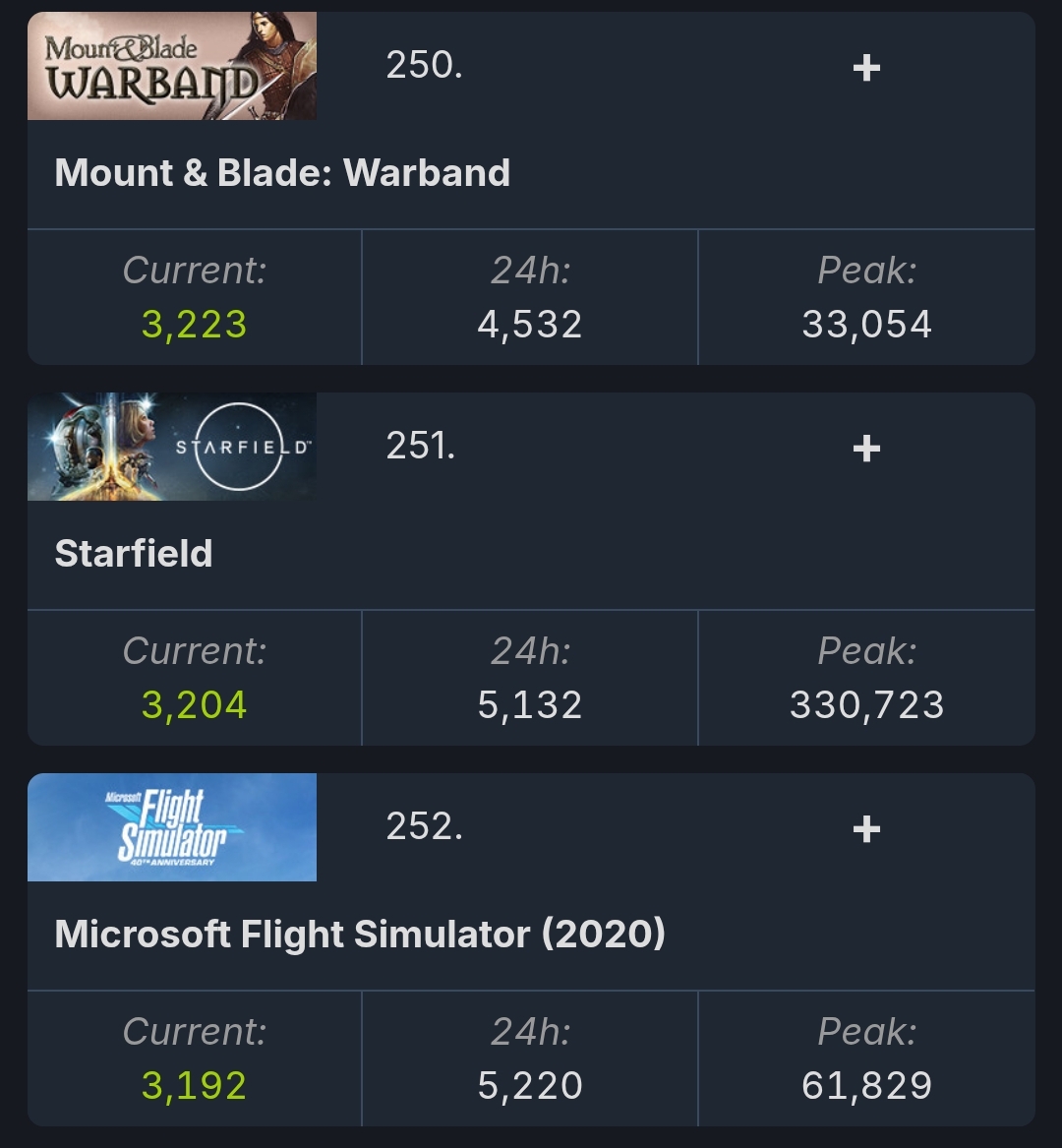The image size is (1062, 1148).
Task: Tap the plus icon for Microsoft Flight Simulator
Action: 866,829
